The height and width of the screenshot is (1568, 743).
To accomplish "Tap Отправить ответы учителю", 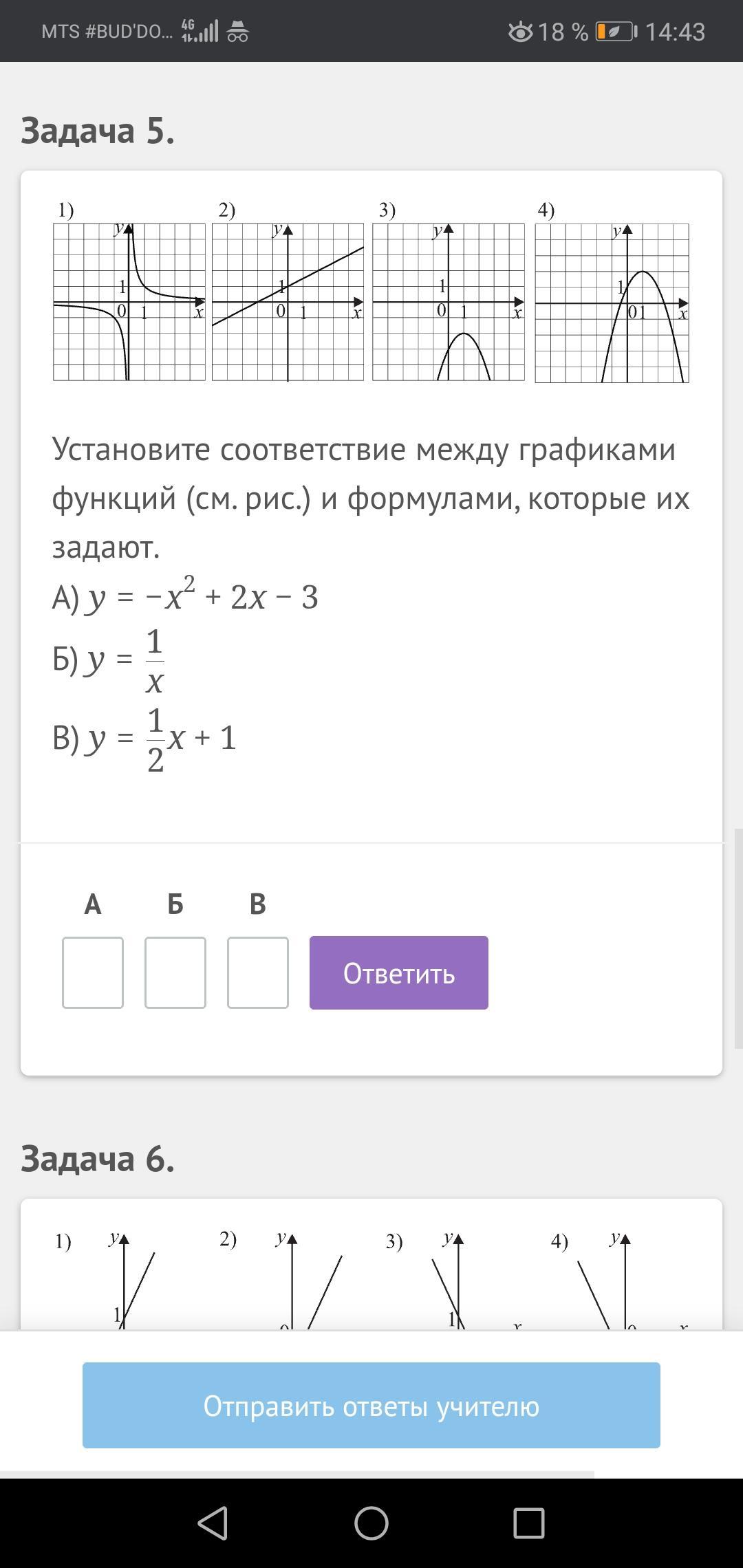I will point(371,1406).
